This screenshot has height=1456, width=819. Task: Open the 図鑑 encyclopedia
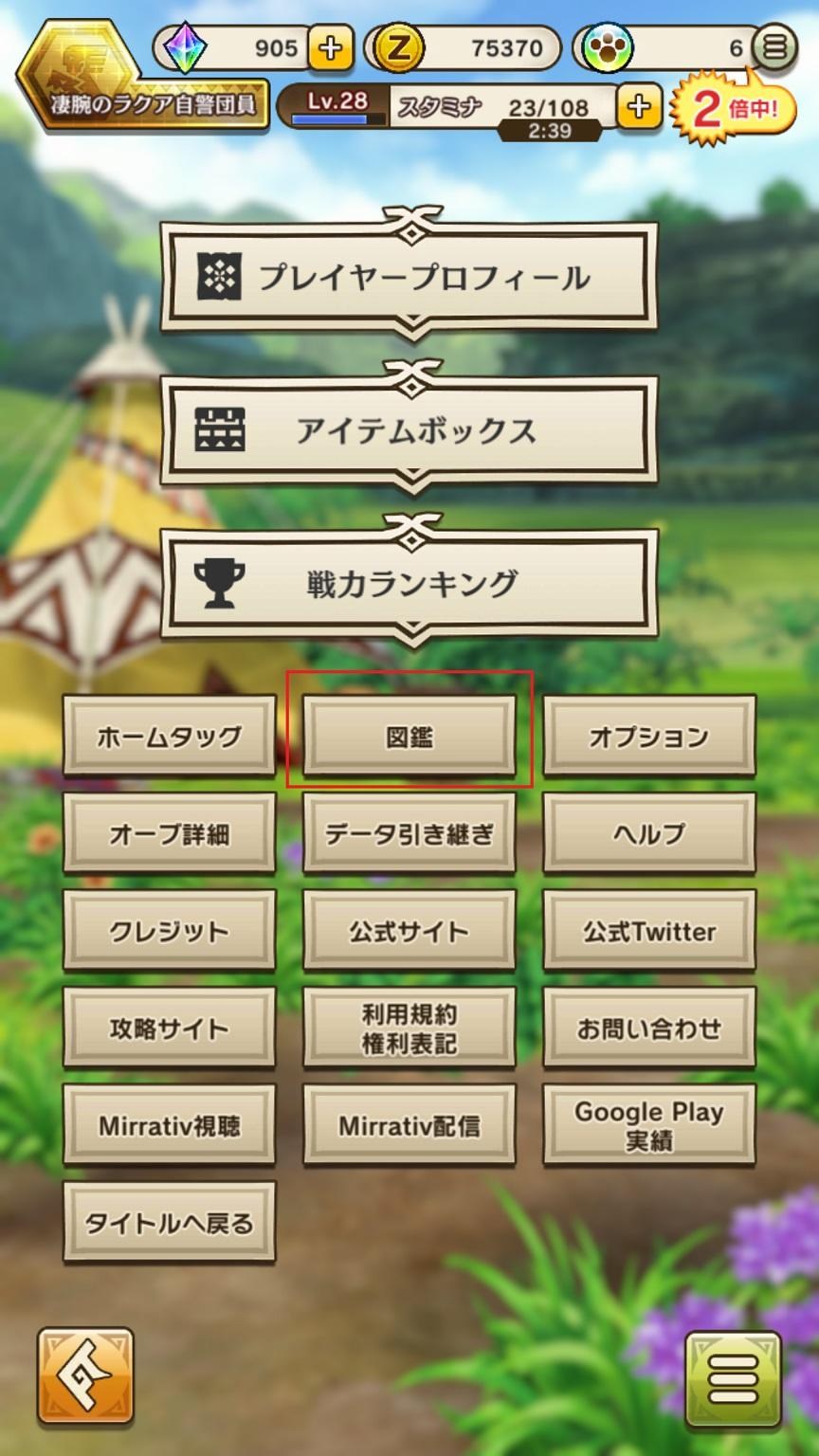click(409, 737)
